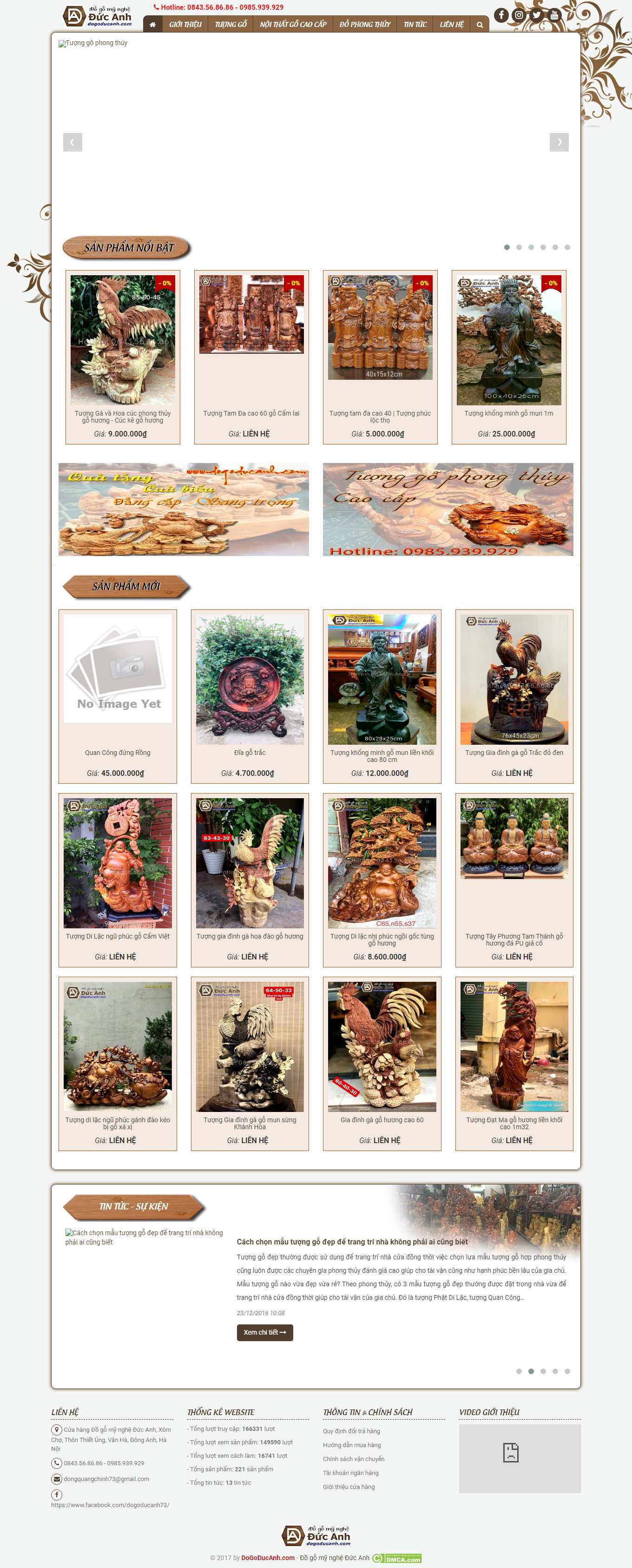This screenshot has height=1568, width=632.
Task: Open the home icon in the navigation bar
Action: (x=152, y=25)
